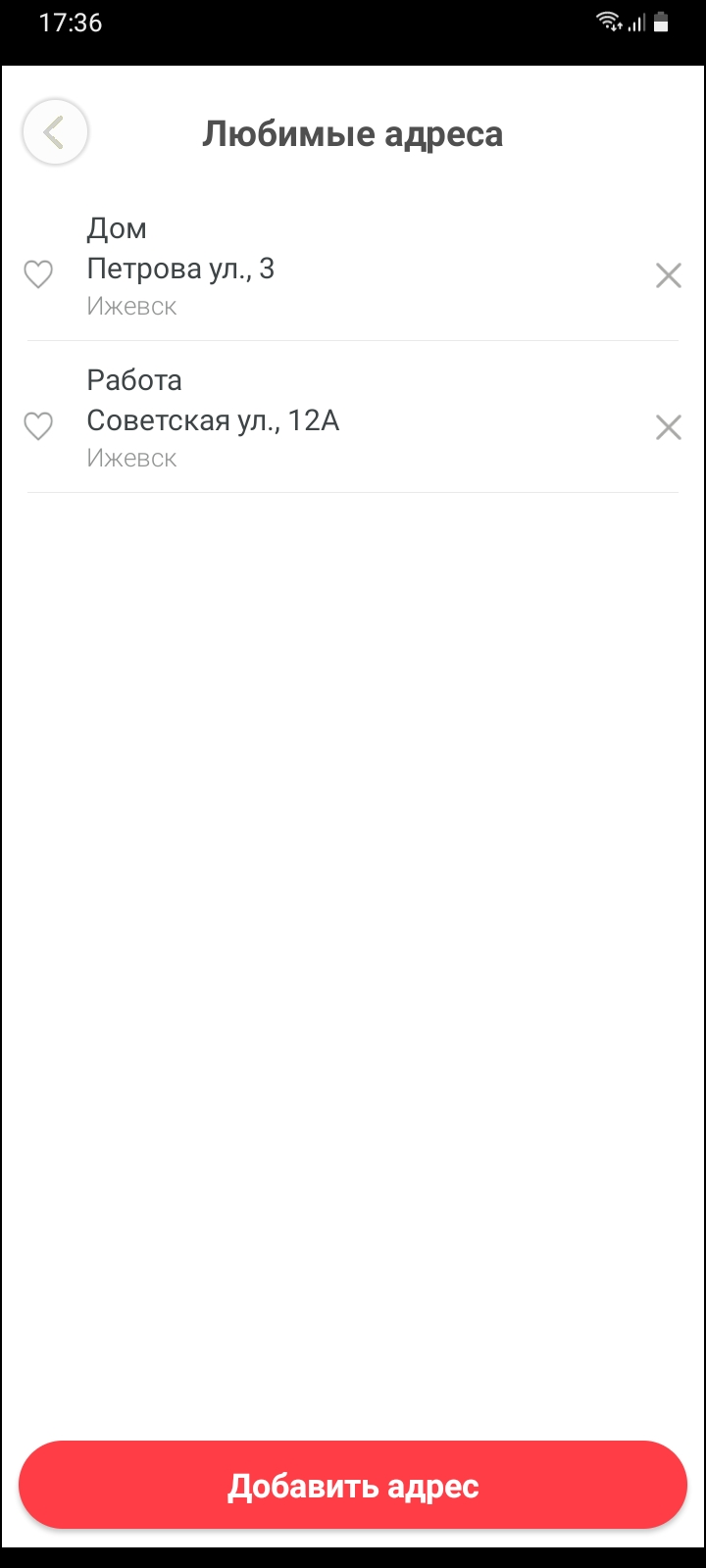Screen dimensions: 706x1568
Task: Tap the heart icon next to Работа
Action: [38, 426]
